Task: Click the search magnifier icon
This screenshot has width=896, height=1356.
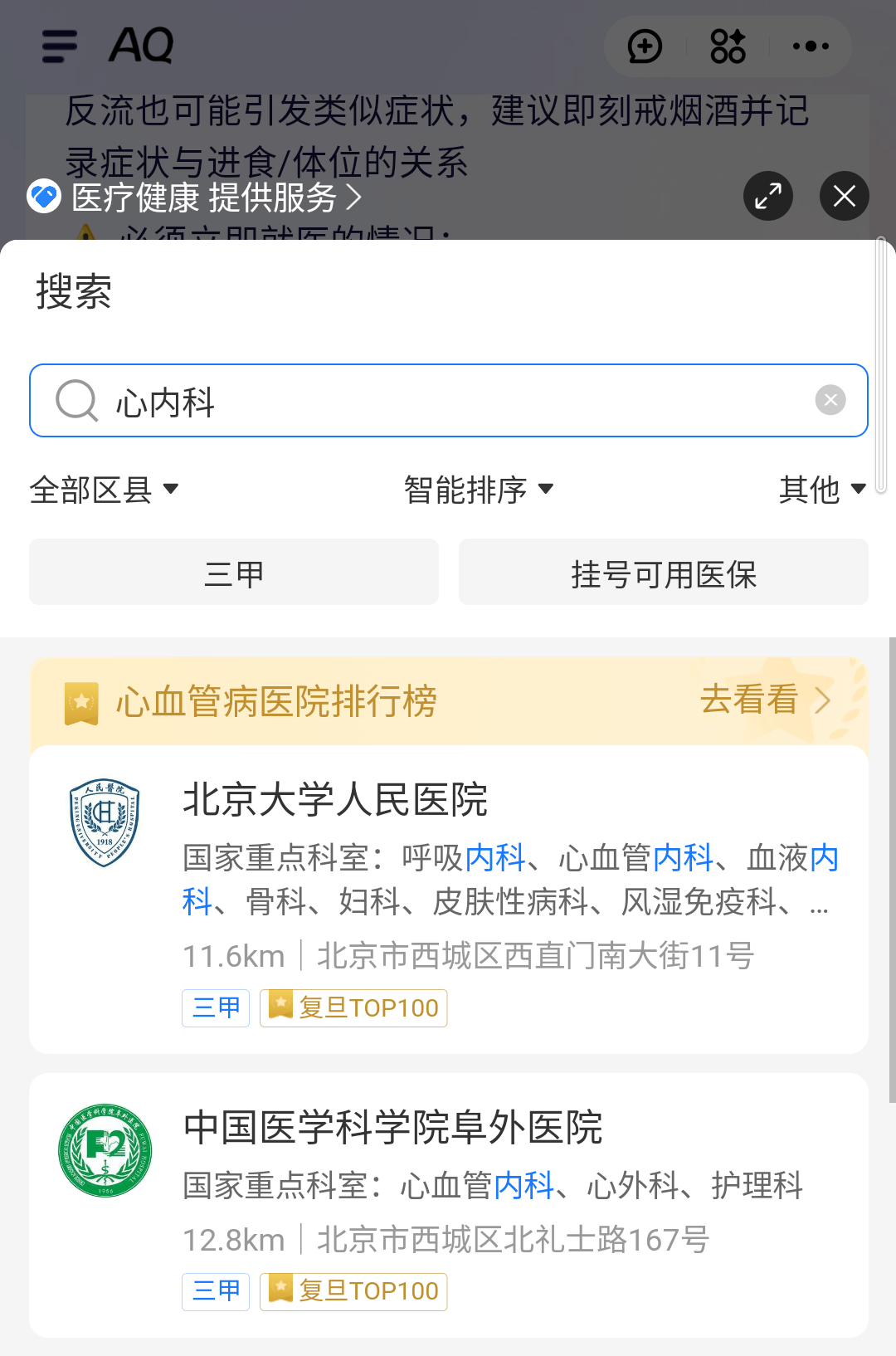Action: 75,401
